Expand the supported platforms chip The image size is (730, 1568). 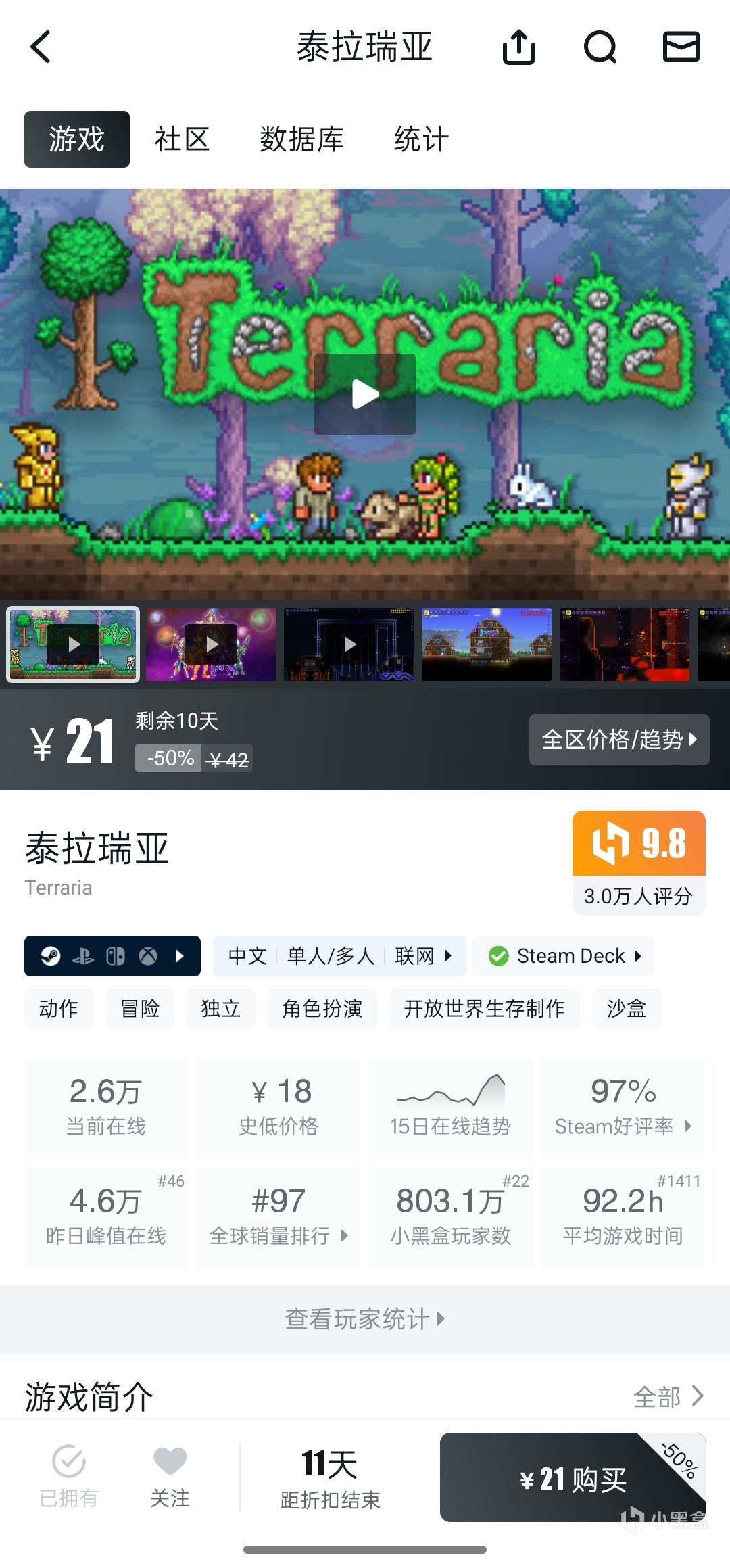click(x=112, y=956)
